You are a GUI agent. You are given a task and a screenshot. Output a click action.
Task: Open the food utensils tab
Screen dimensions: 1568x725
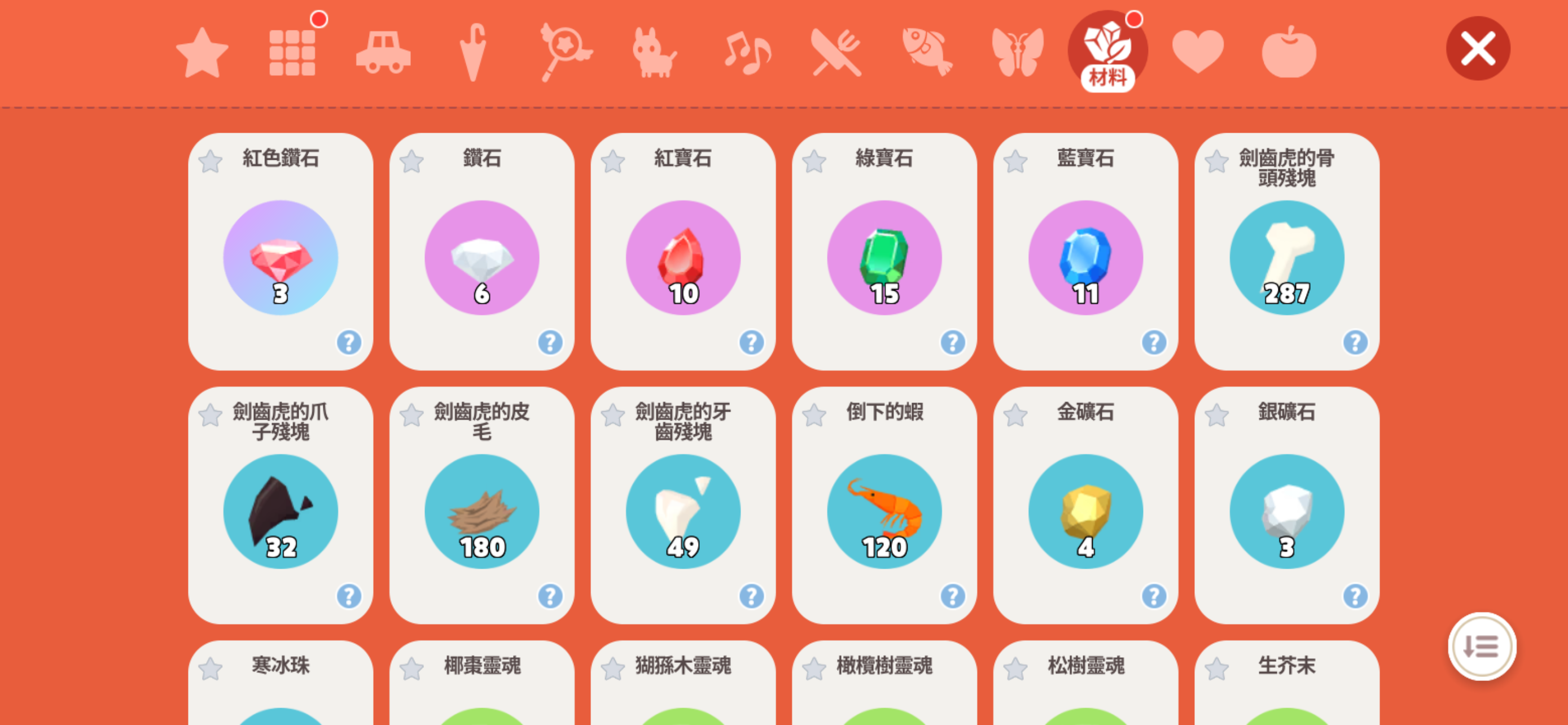[x=836, y=53]
